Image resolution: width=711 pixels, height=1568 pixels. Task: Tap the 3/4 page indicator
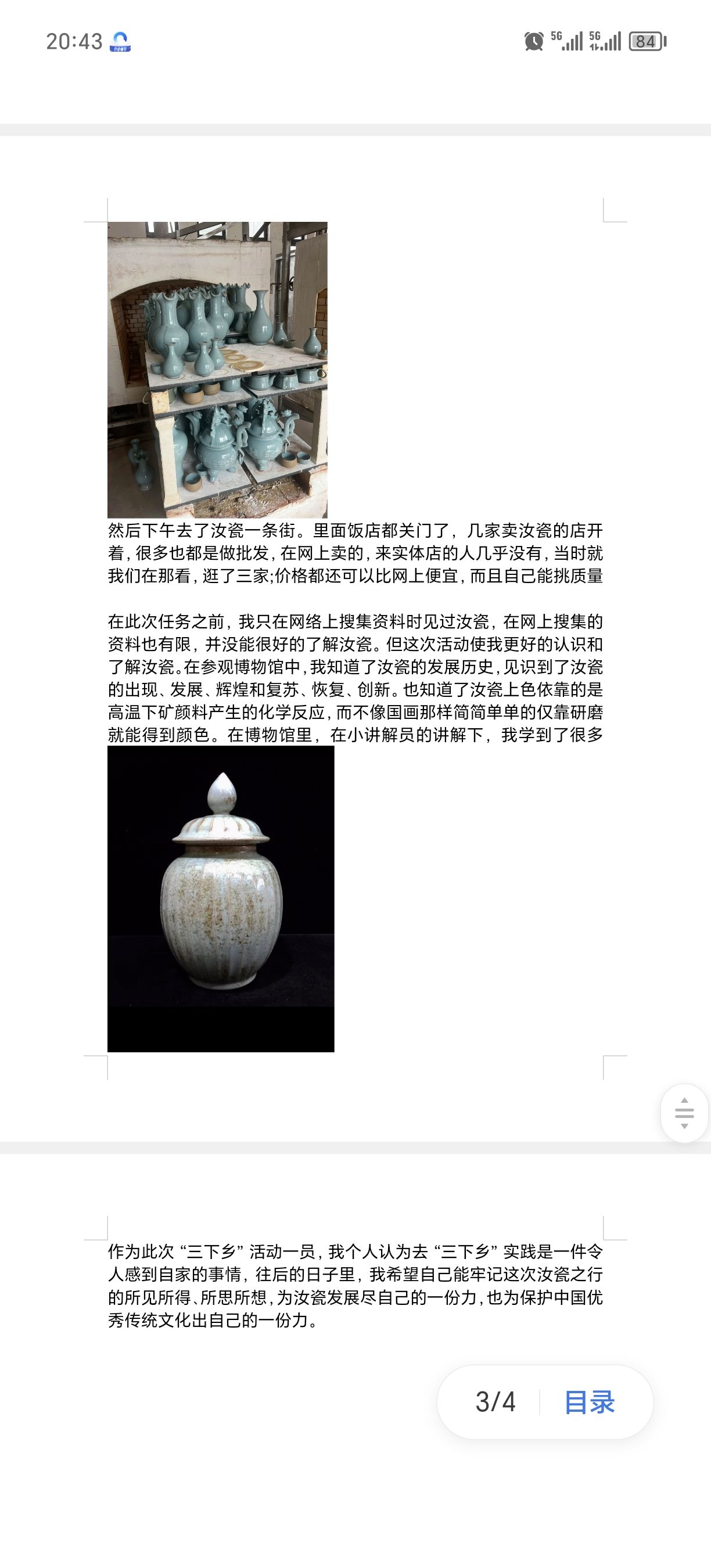click(495, 1402)
